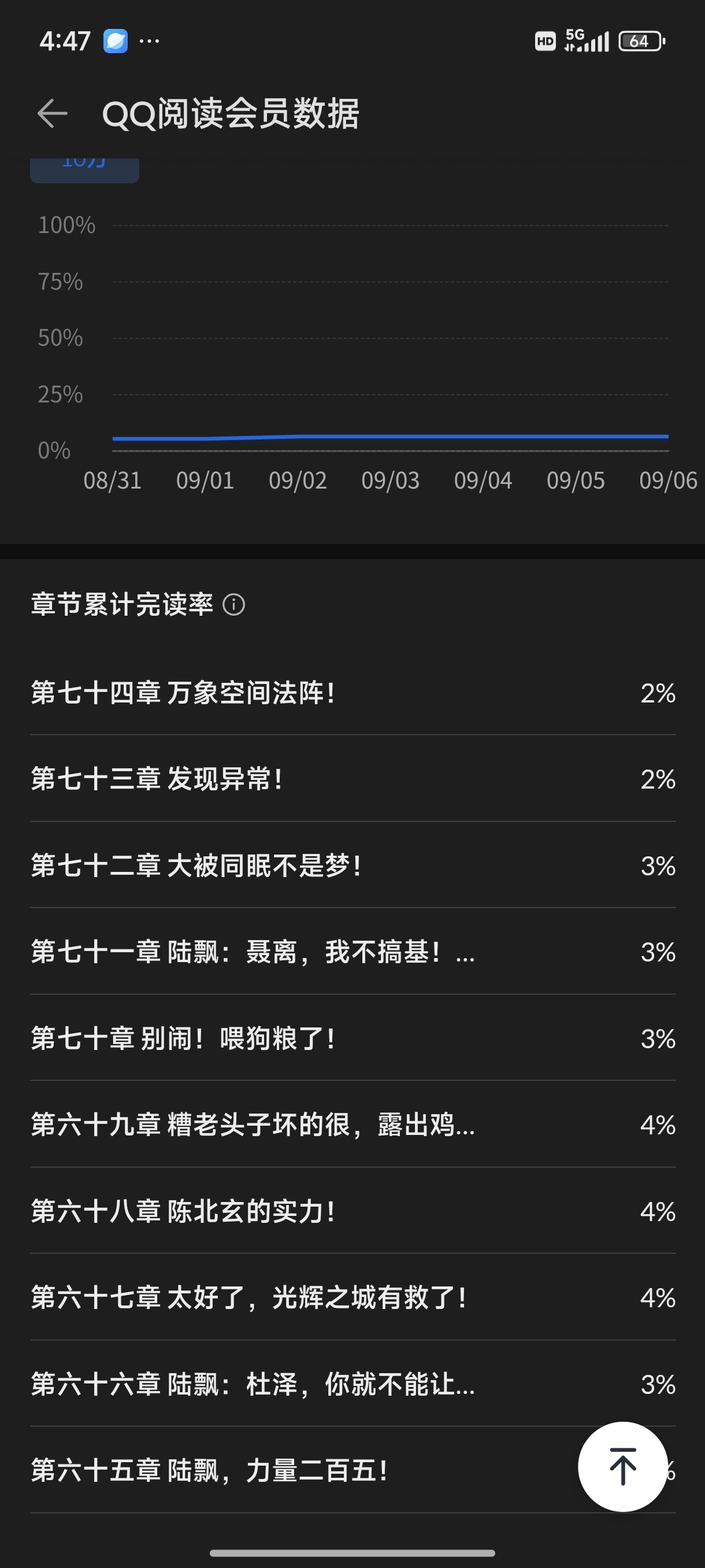This screenshot has height=1568, width=705.
Task: Go back from QQ阅读会员数据 page
Action: (x=53, y=114)
